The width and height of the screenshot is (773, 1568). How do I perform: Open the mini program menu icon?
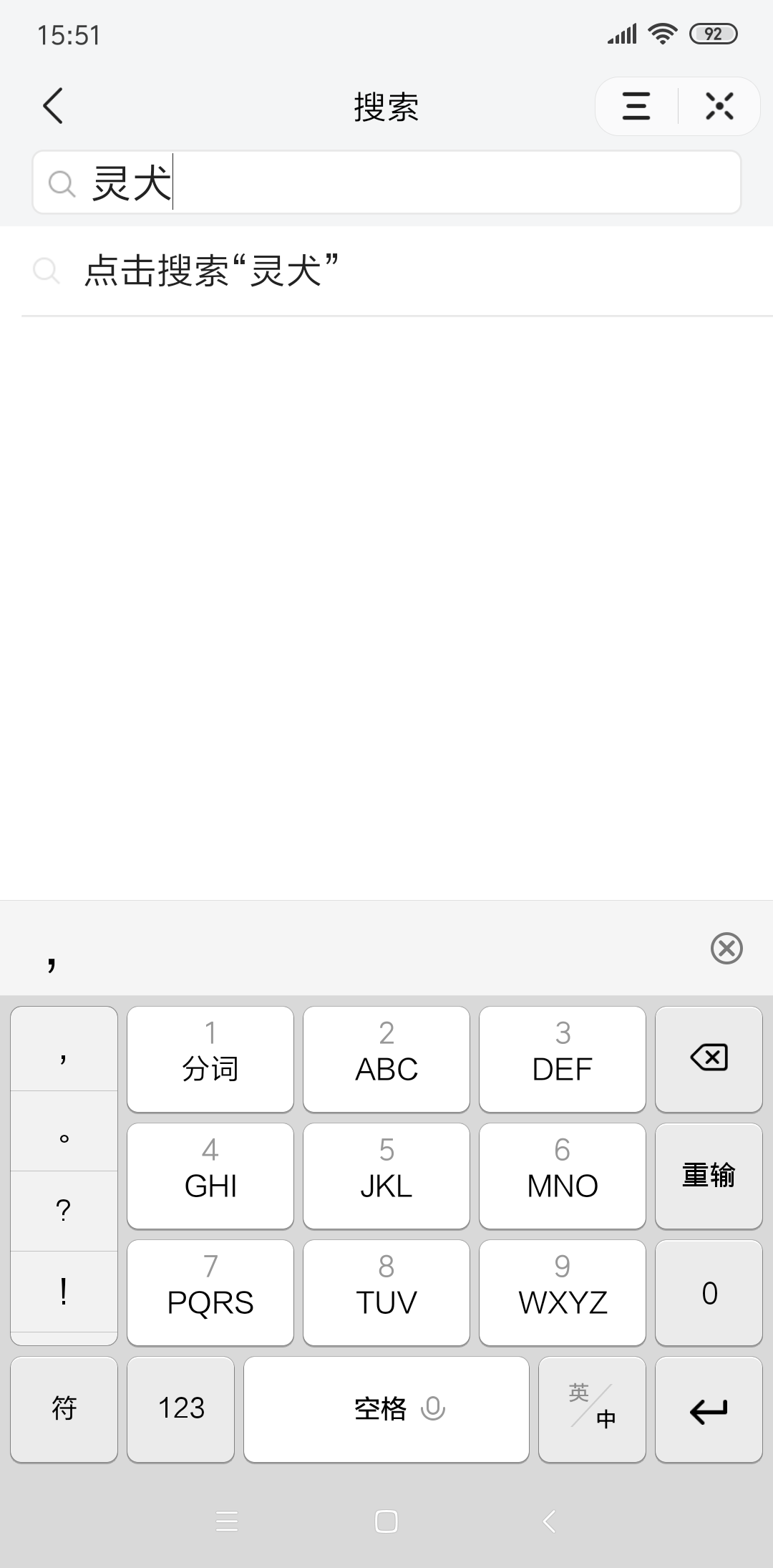(636, 106)
